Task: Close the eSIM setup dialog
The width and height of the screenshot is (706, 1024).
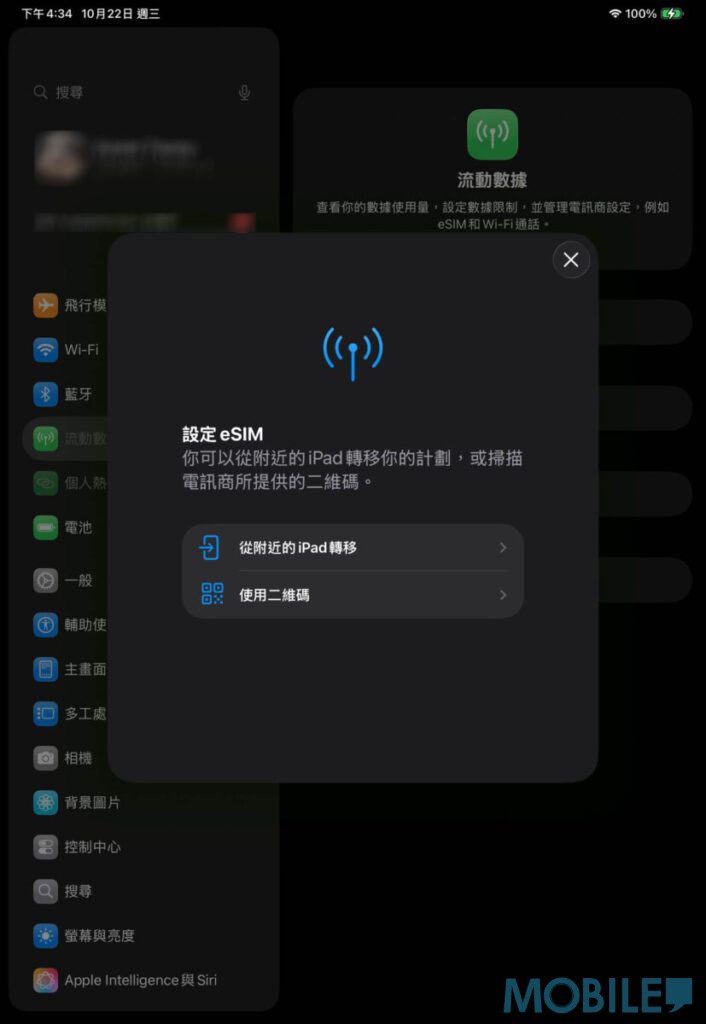Action: 571,260
